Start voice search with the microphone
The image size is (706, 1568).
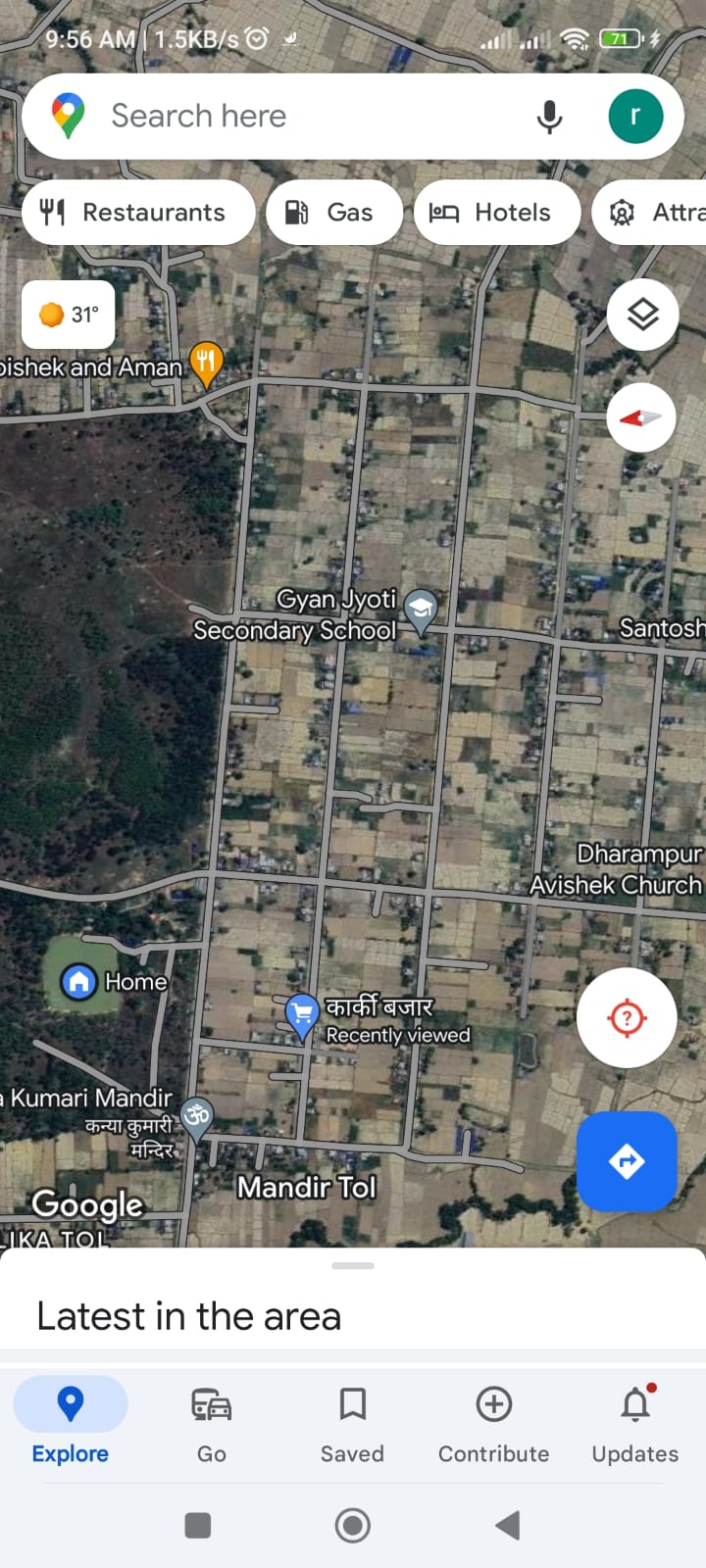(x=550, y=117)
